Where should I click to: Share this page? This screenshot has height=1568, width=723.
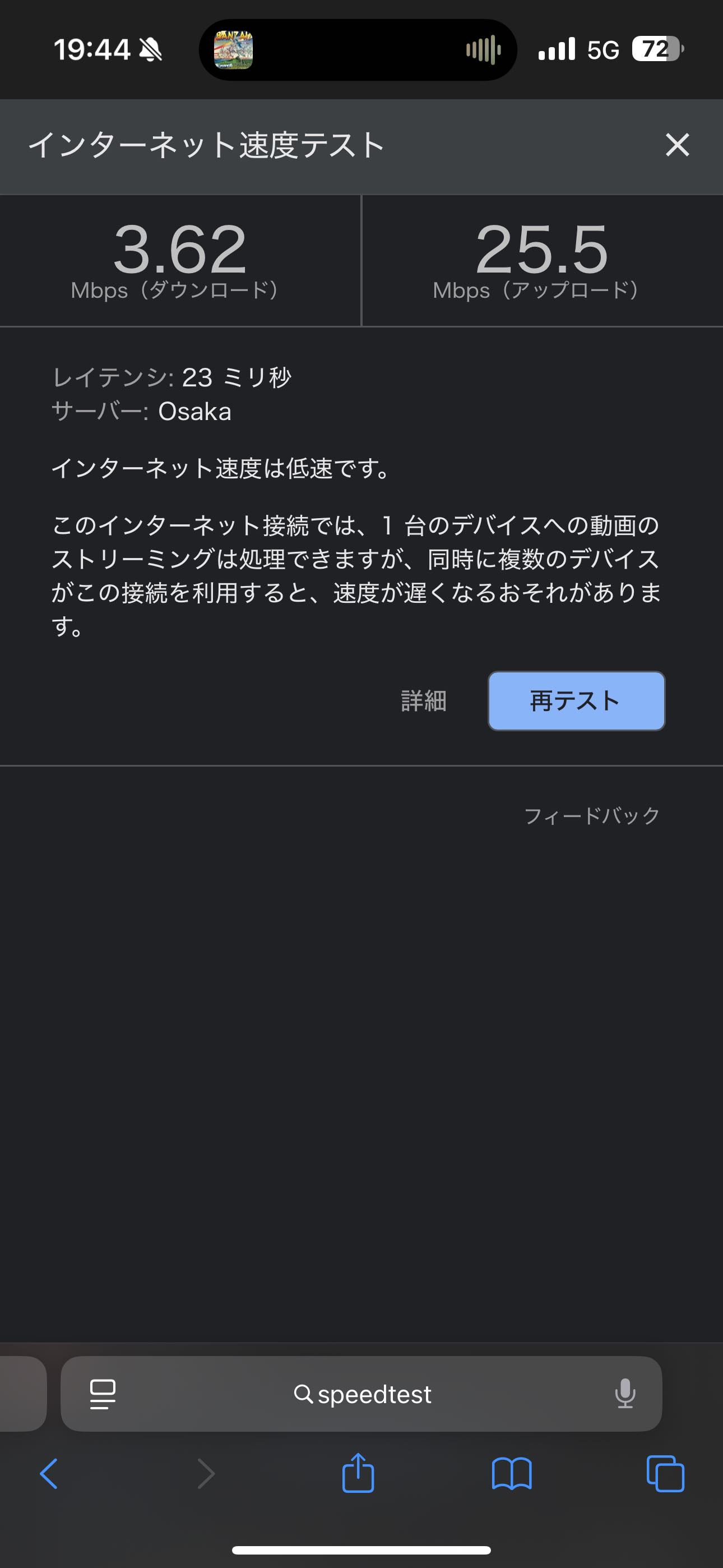click(x=358, y=1473)
